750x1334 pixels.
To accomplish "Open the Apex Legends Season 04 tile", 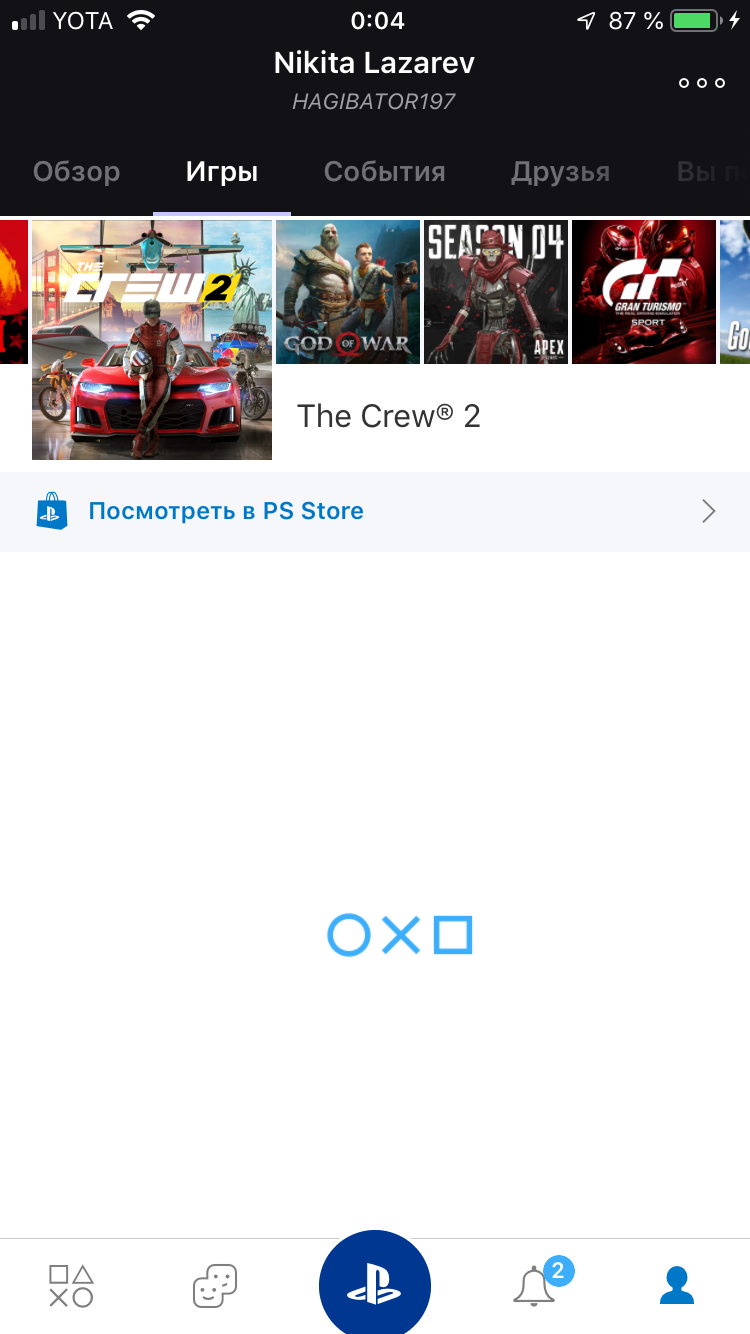I will 496,292.
